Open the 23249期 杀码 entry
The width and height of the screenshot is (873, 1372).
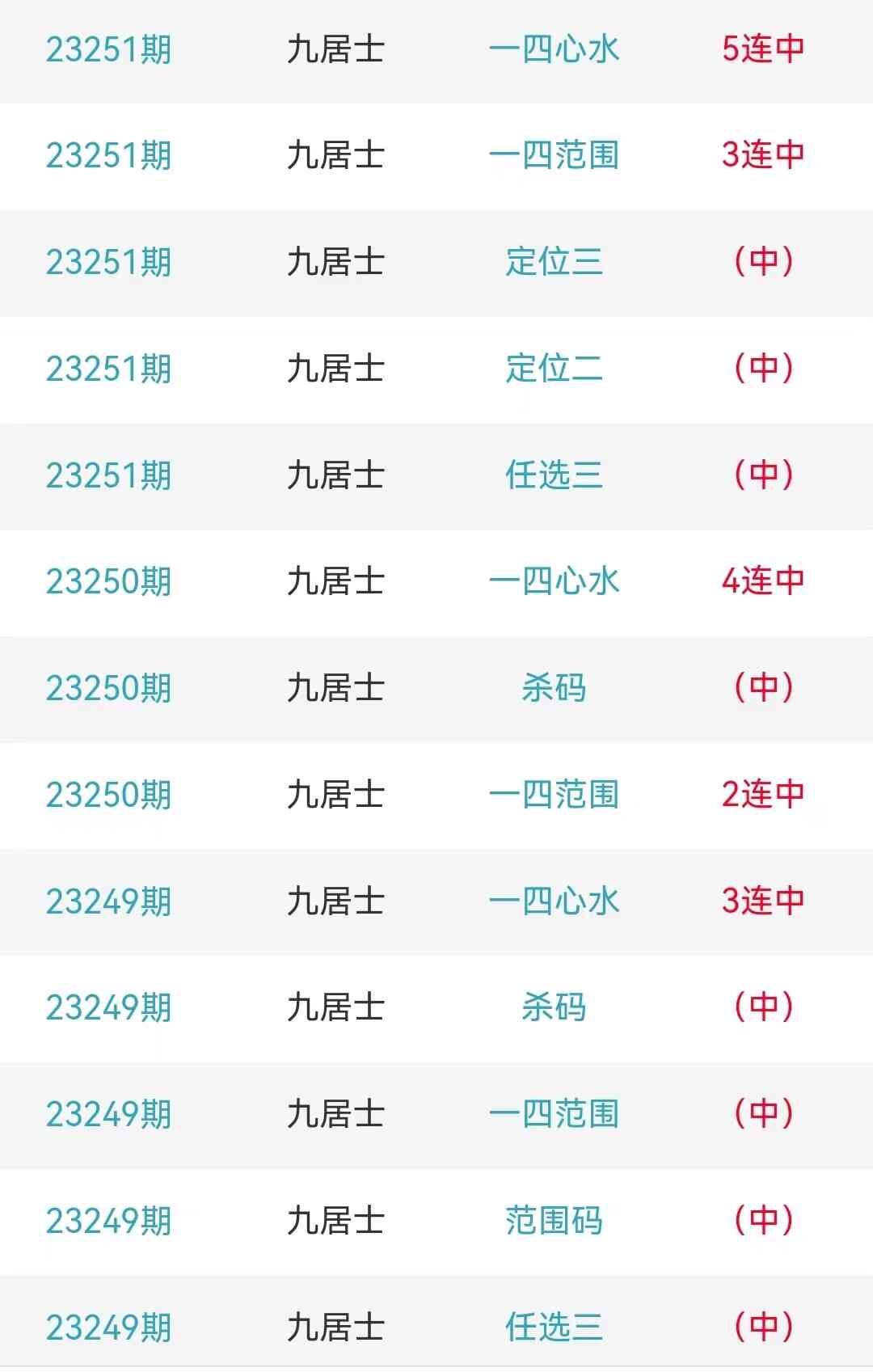click(554, 1008)
